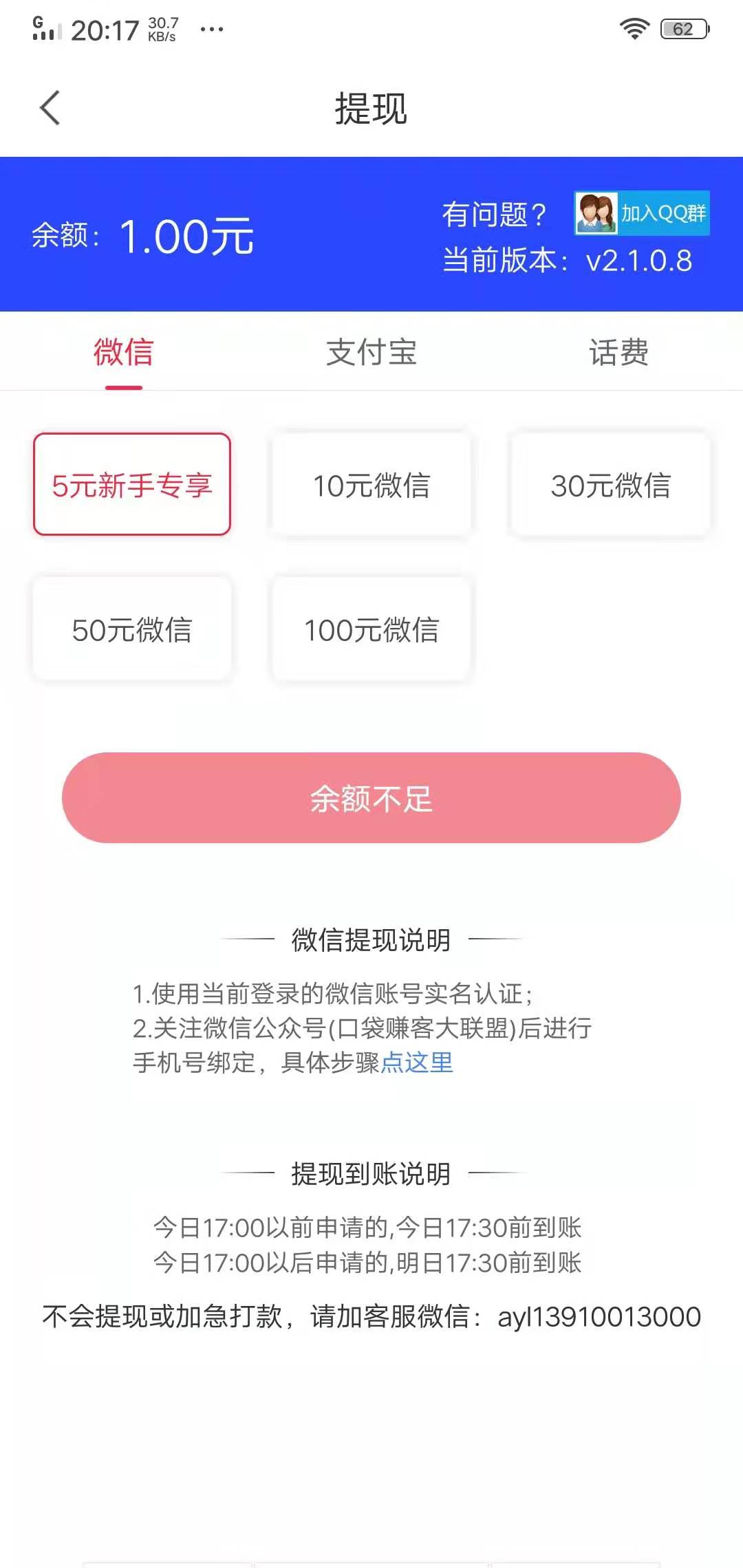Select the 5元新手专享 withdrawal option
Image resolution: width=743 pixels, height=1568 pixels.
132,485
